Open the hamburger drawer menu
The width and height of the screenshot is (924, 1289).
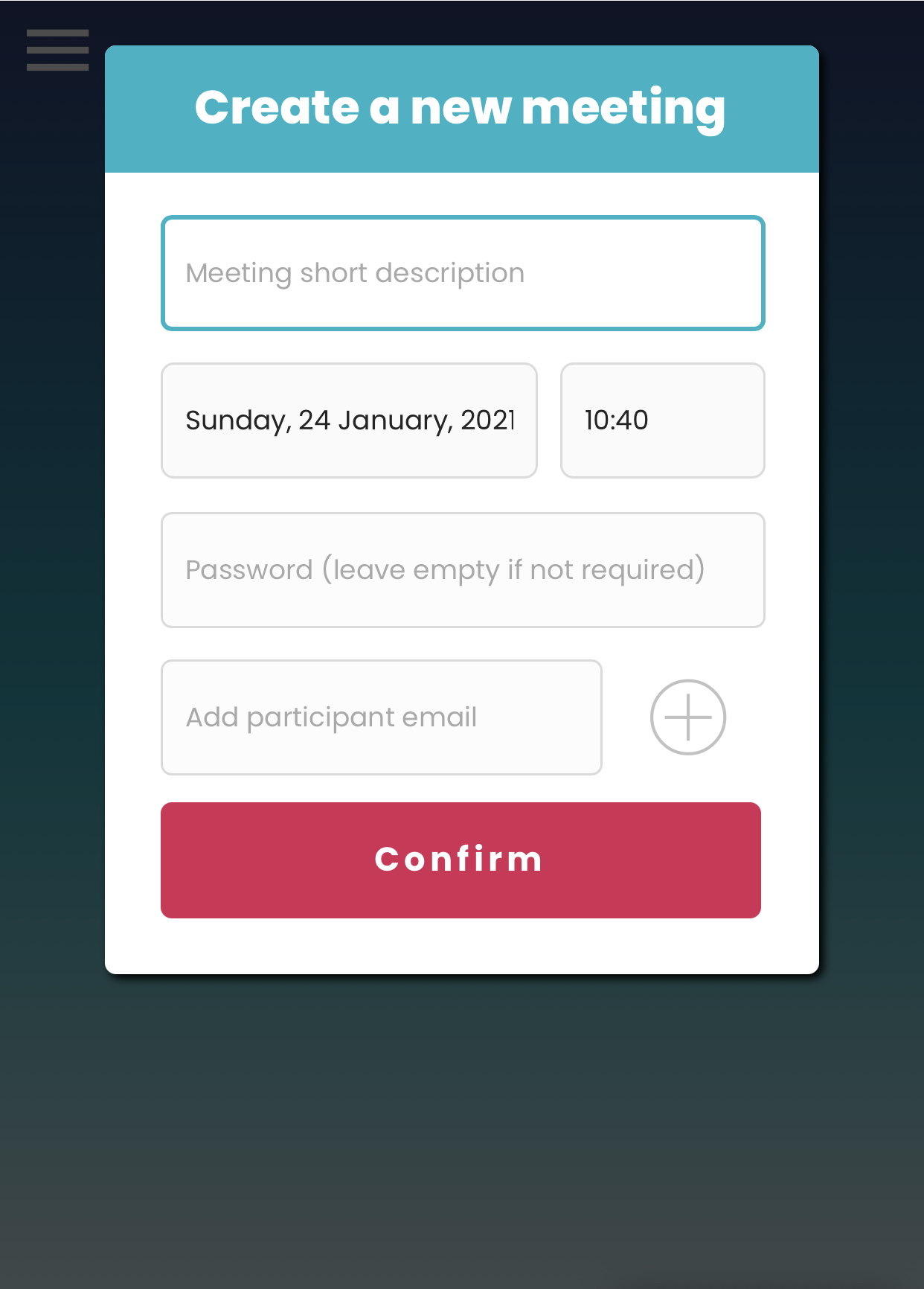tap(57, 50)
